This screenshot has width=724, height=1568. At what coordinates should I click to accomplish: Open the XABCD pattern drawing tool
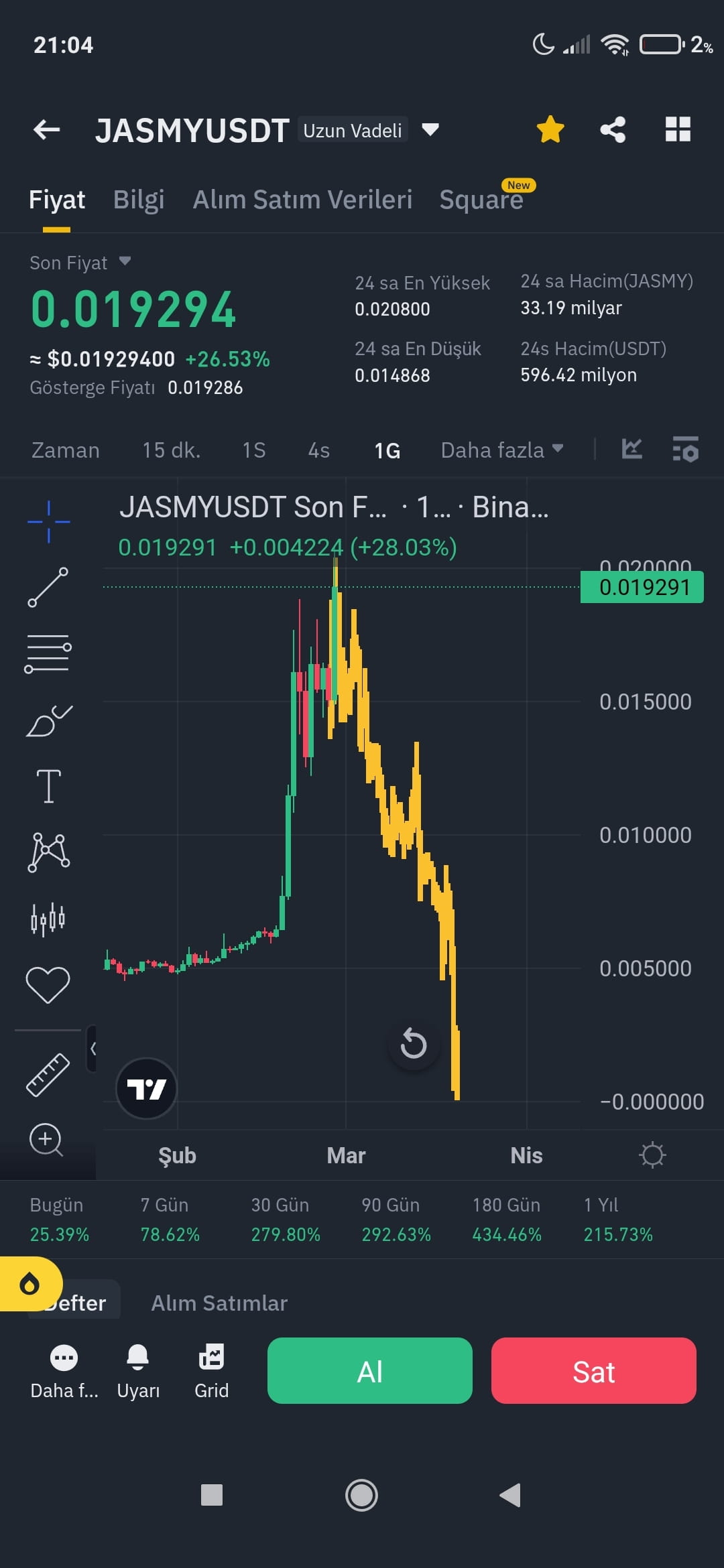(x=48, y=851)
